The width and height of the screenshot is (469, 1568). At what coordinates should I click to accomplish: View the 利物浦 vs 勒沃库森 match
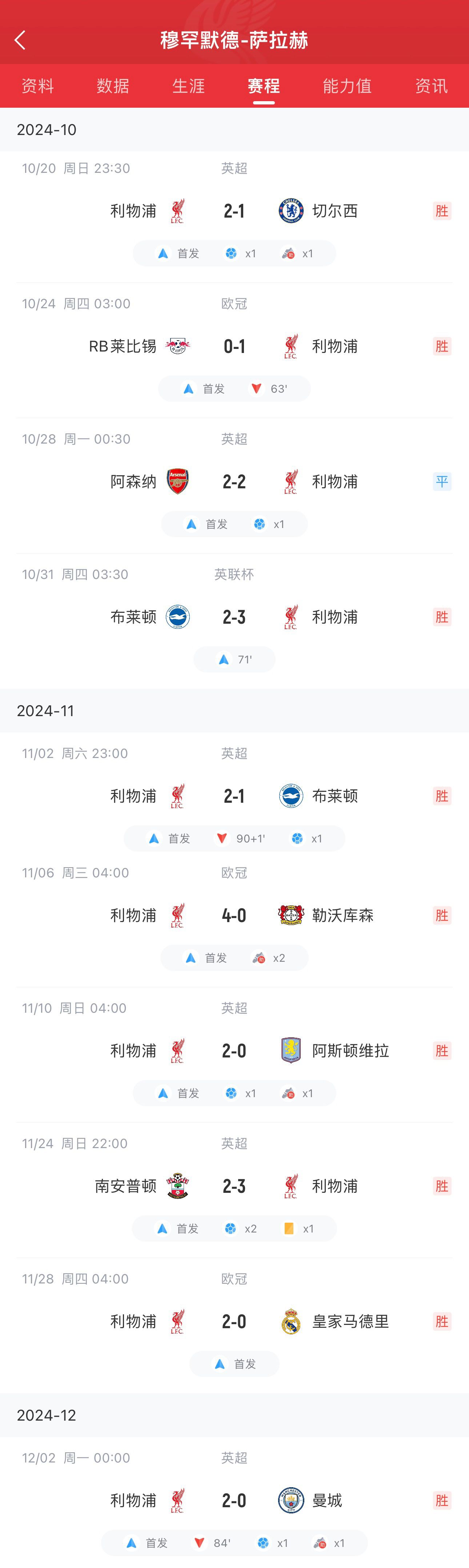point(234,915)
